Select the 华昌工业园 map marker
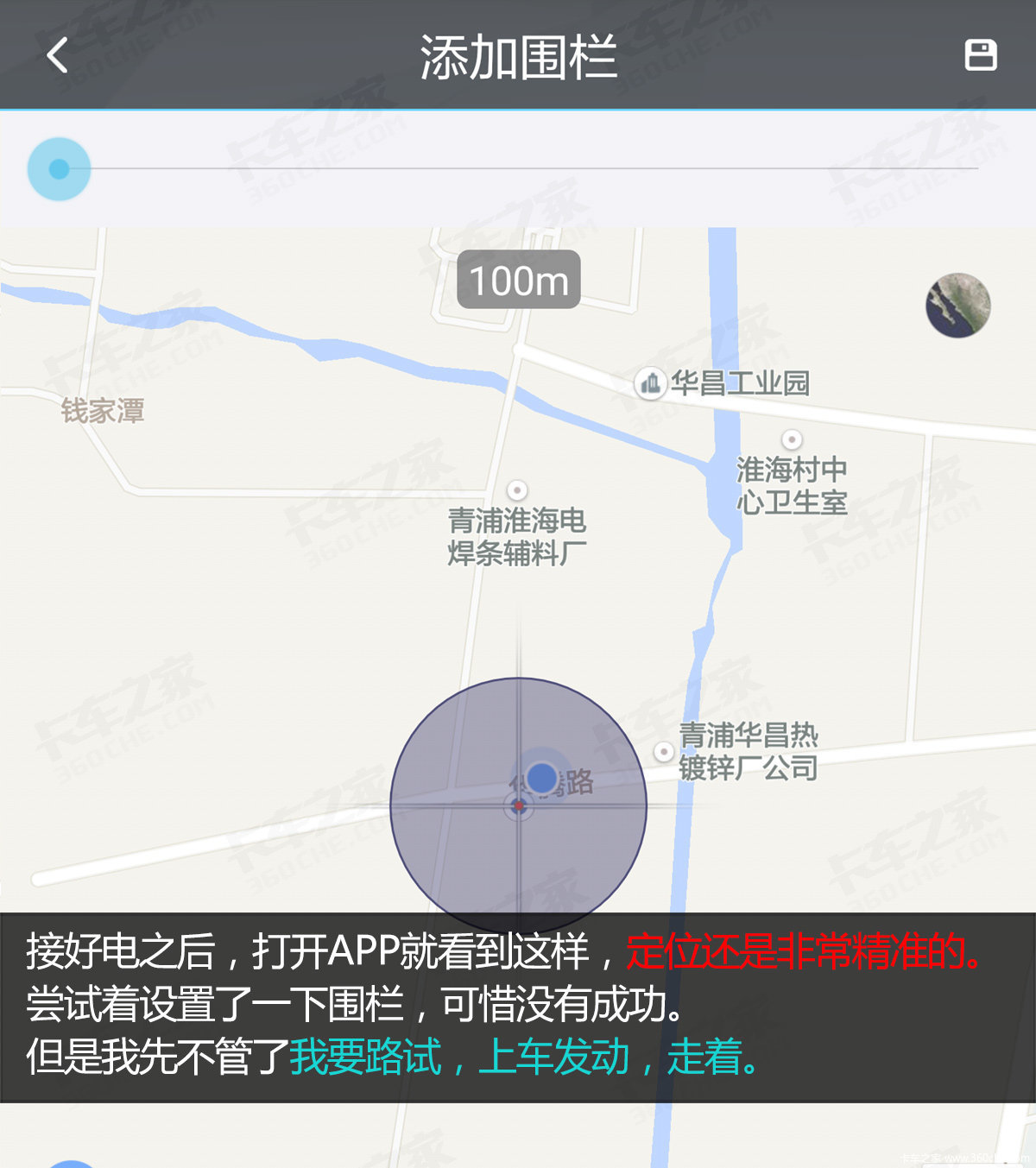The height and width of the screenshot is (1168, 1036). 650,383
